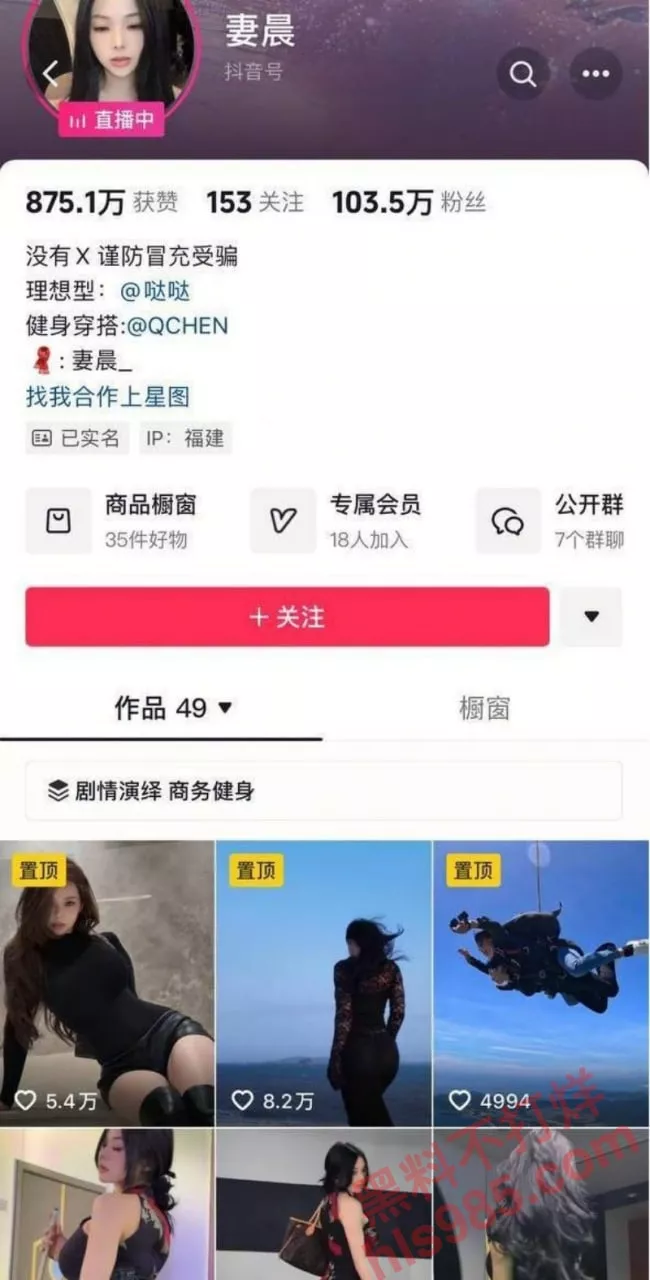The image size is (650, 1280).
Task: Open the 商品橱窗 shop showcase
Action: pyautogui.click(x=120, y=520)
